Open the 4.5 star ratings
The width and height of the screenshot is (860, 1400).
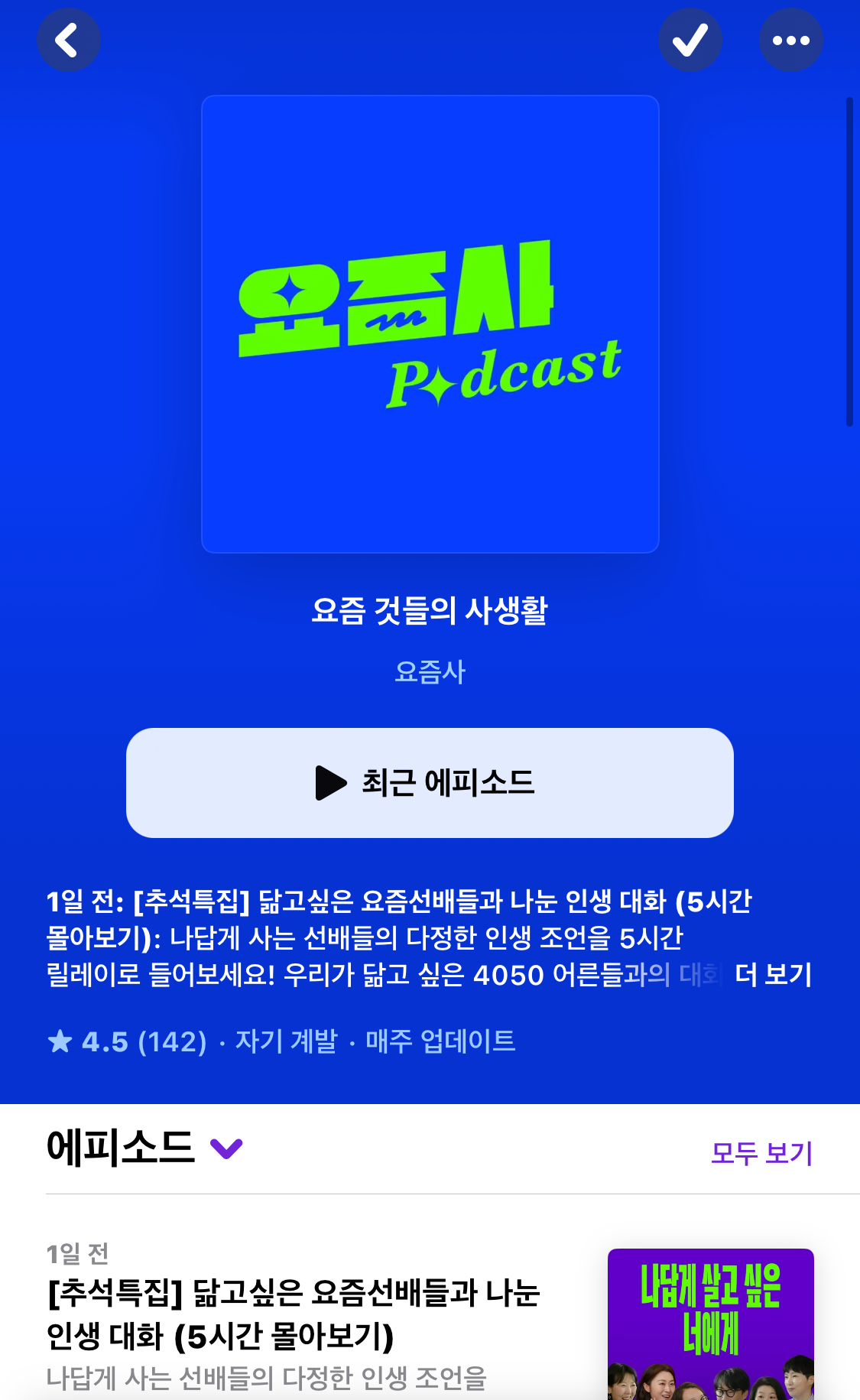point(127,1041)
